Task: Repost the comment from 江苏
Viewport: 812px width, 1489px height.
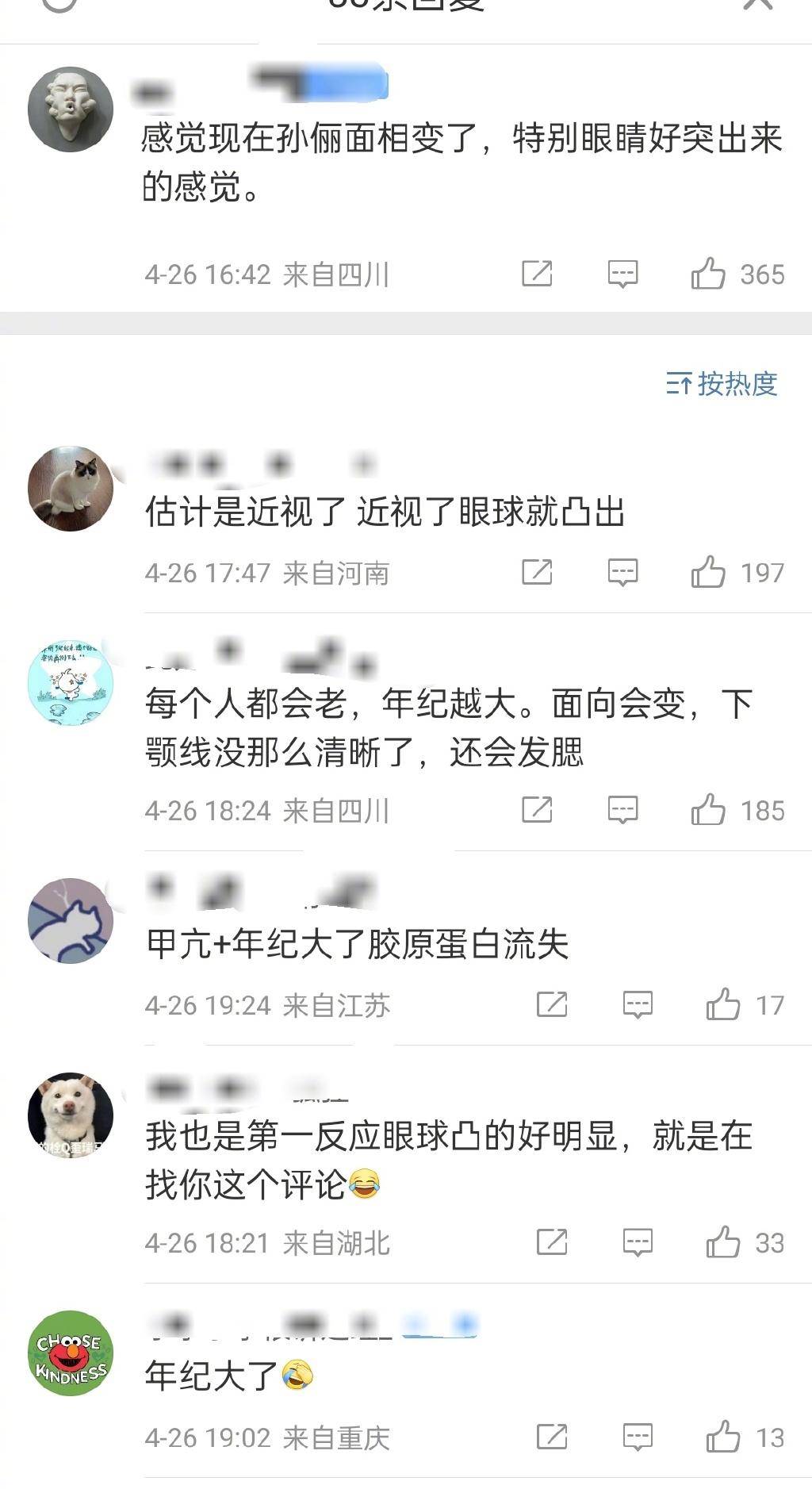Action: (x=552, y=1004)
